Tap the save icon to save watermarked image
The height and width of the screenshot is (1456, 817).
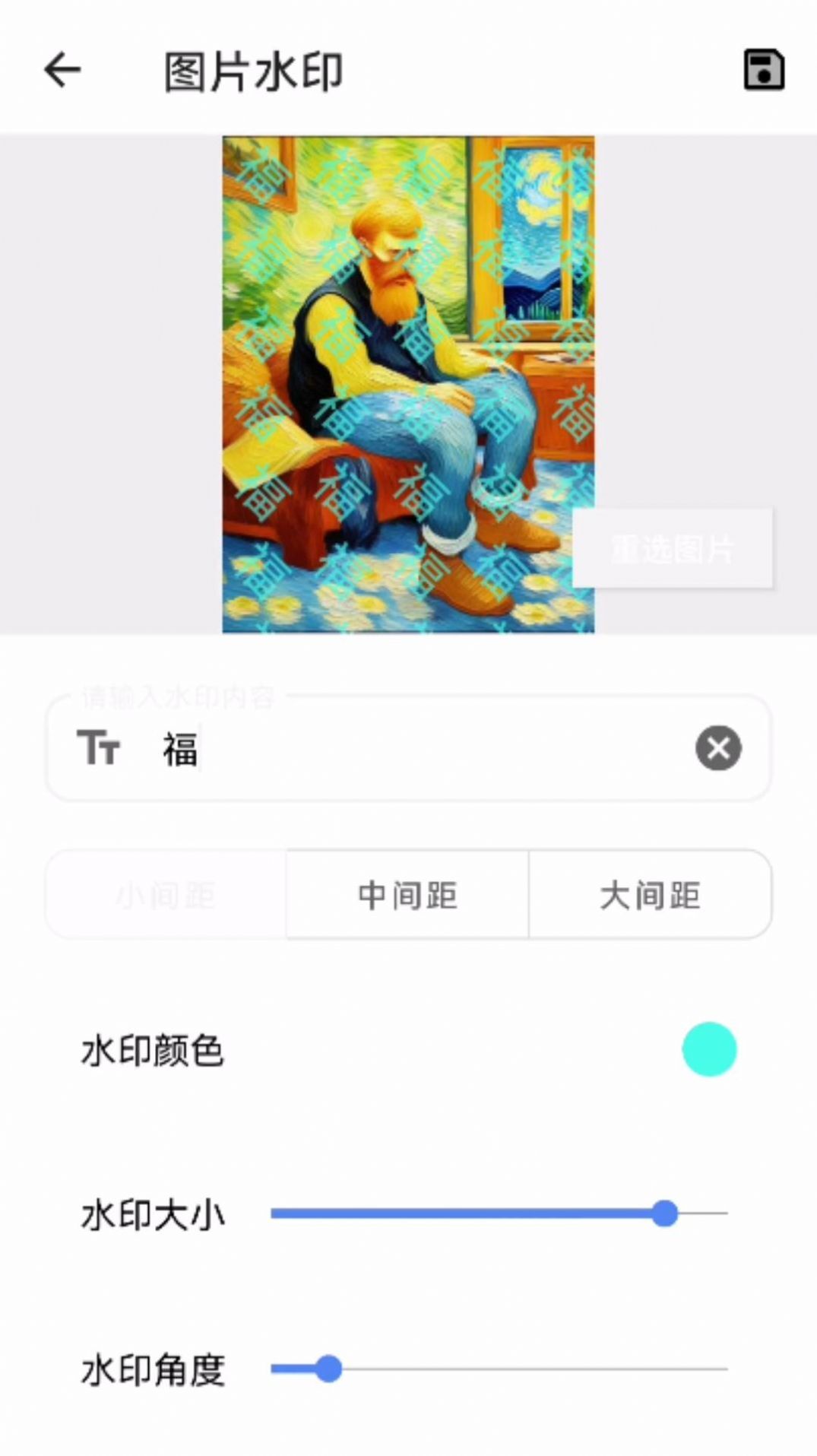(763, 69)
